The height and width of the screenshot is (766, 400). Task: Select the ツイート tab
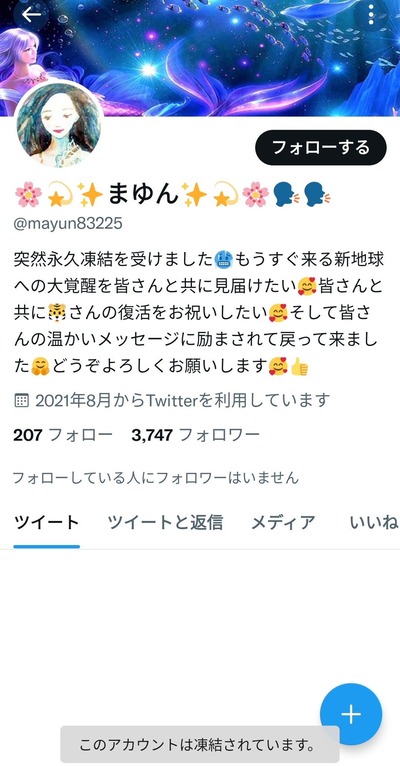(46, 522)
